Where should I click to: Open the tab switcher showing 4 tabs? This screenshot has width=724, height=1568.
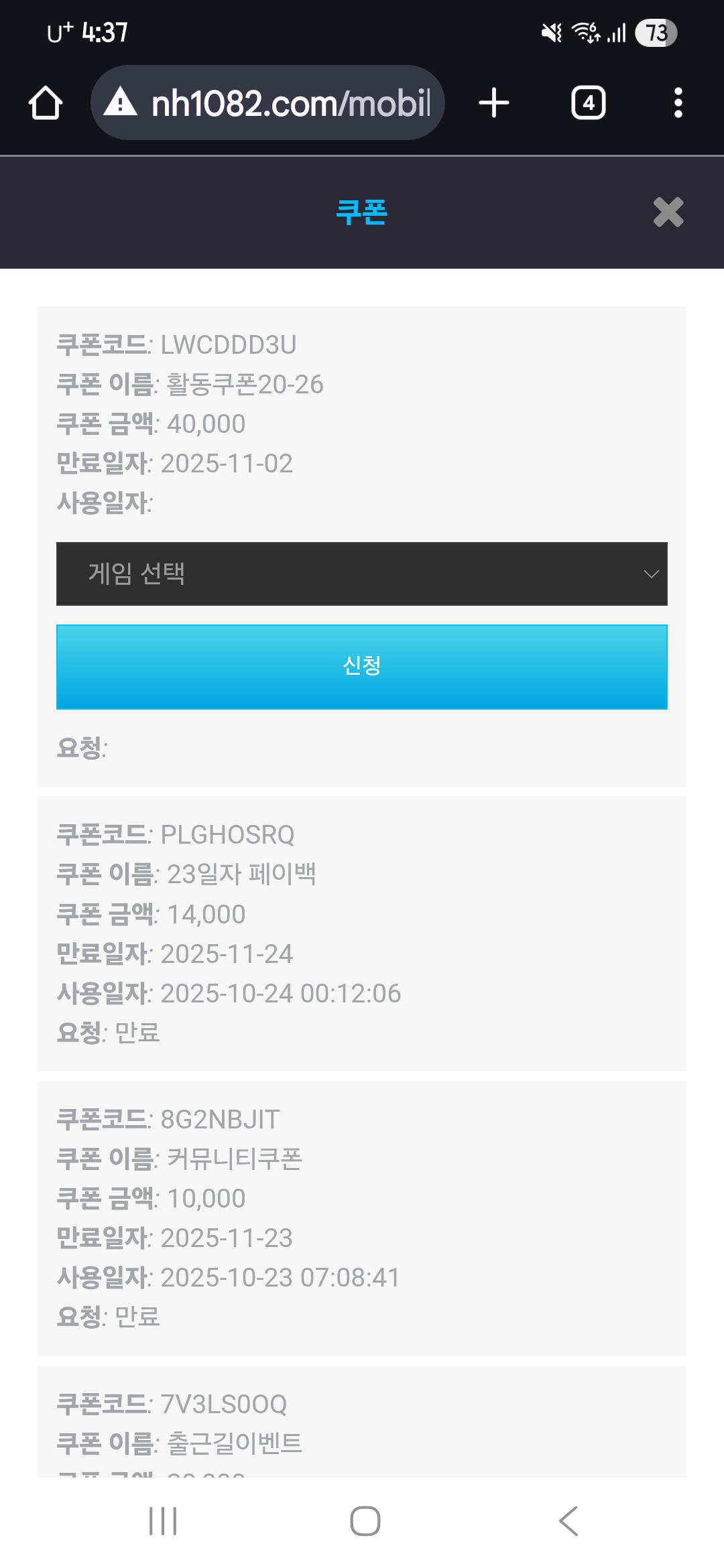588,103
